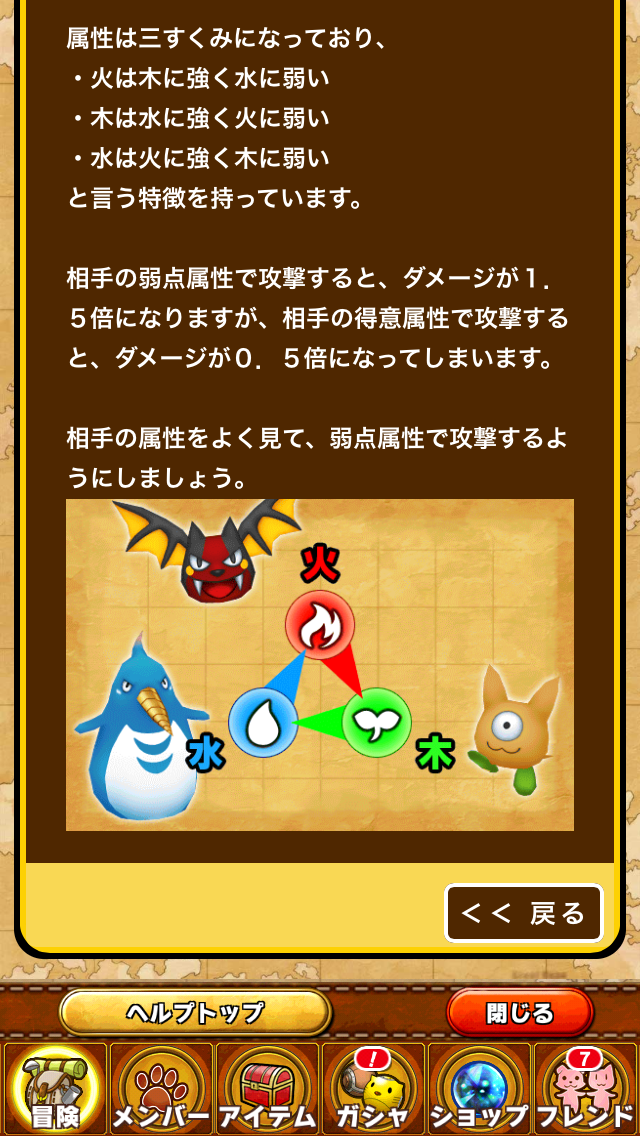Switch to the 冒険 tab
Screen dimensions: 640x1136
[55, 1089]
